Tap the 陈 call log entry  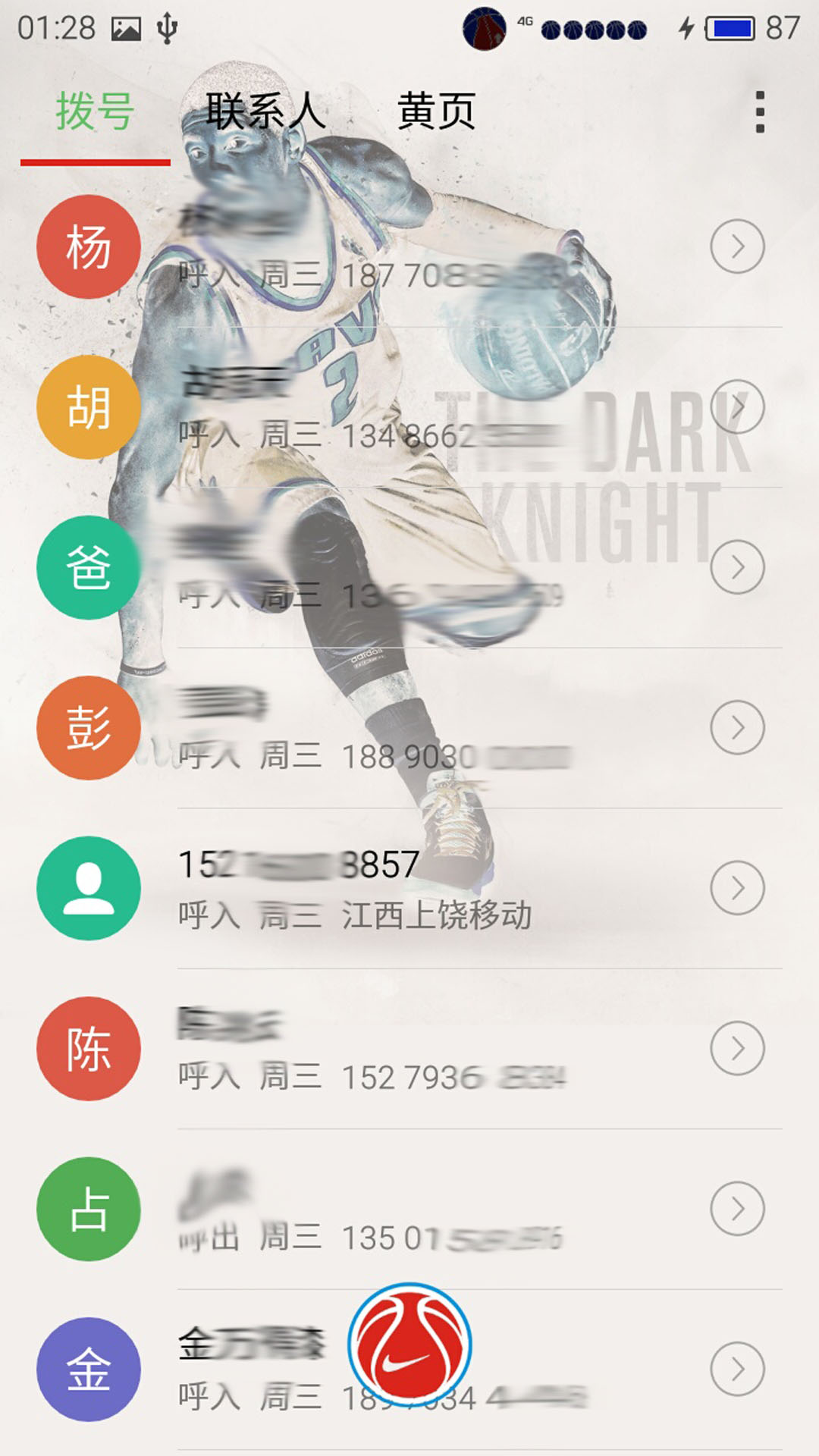pyautogui.click(x=409, y=1049)
